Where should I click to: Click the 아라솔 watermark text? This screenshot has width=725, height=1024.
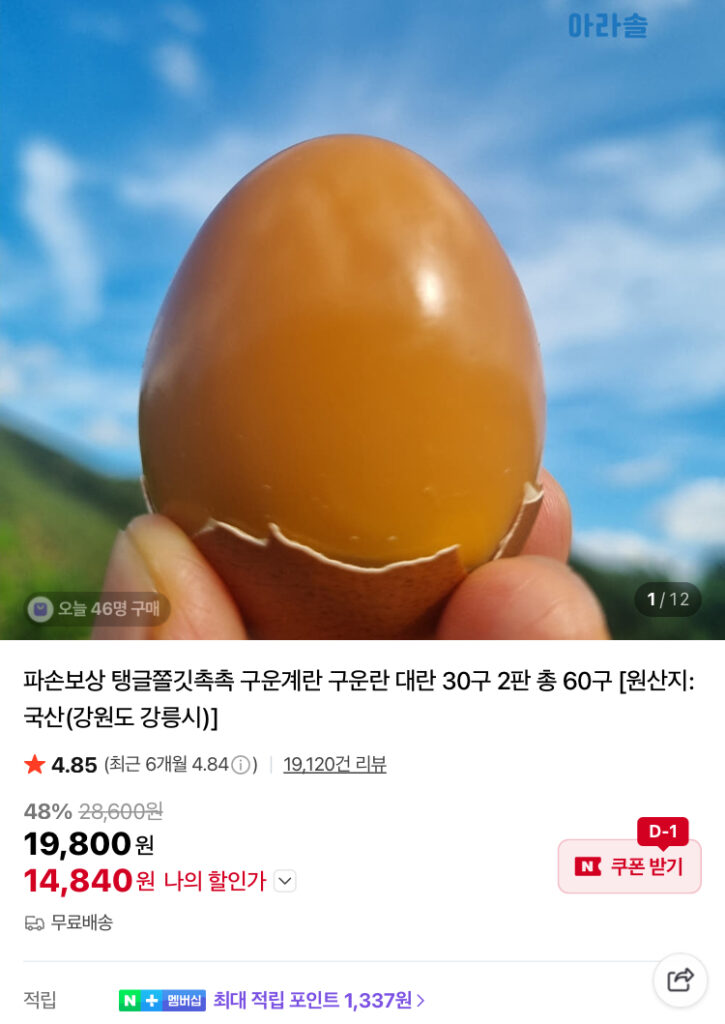pyautogui.click(x=608, y=26)
